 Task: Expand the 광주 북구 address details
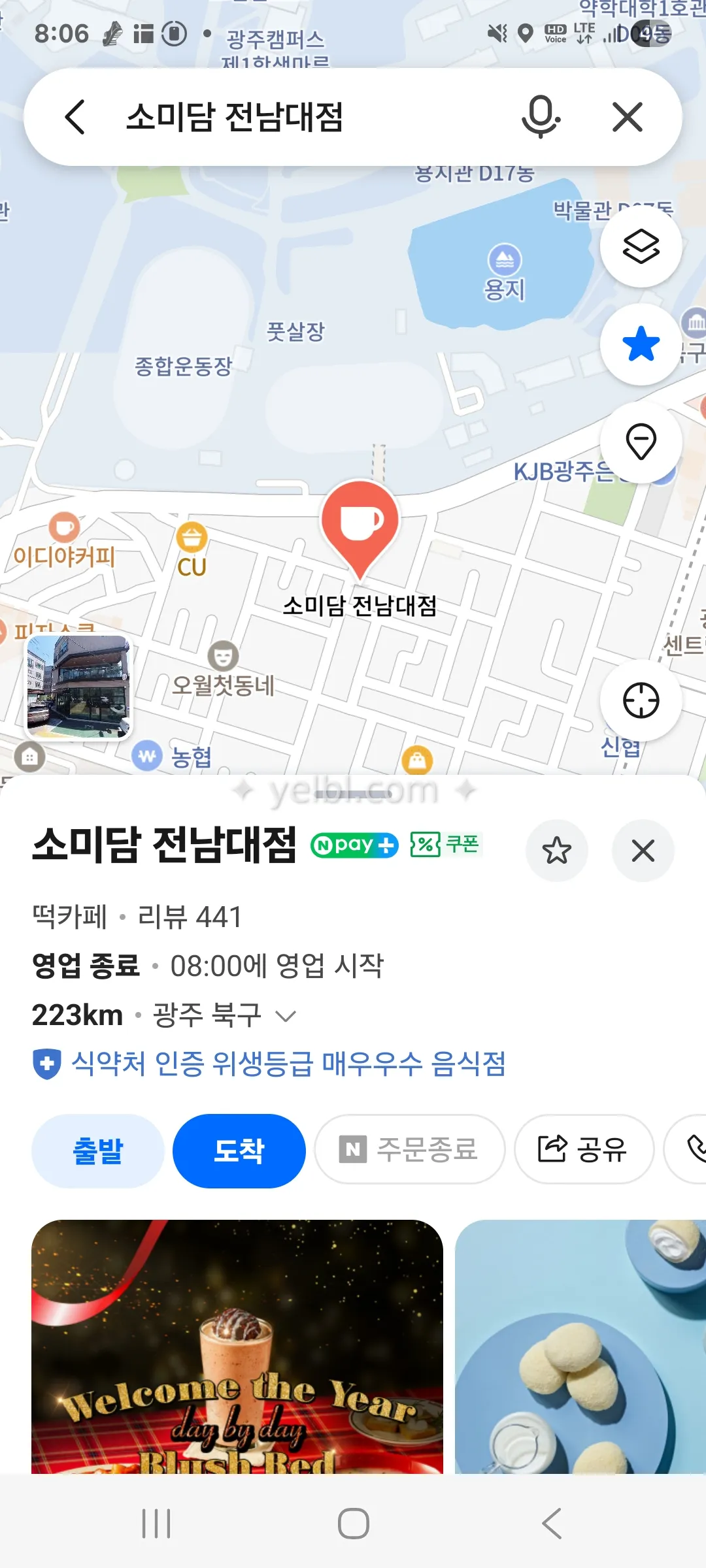(x=286, y=1016)
